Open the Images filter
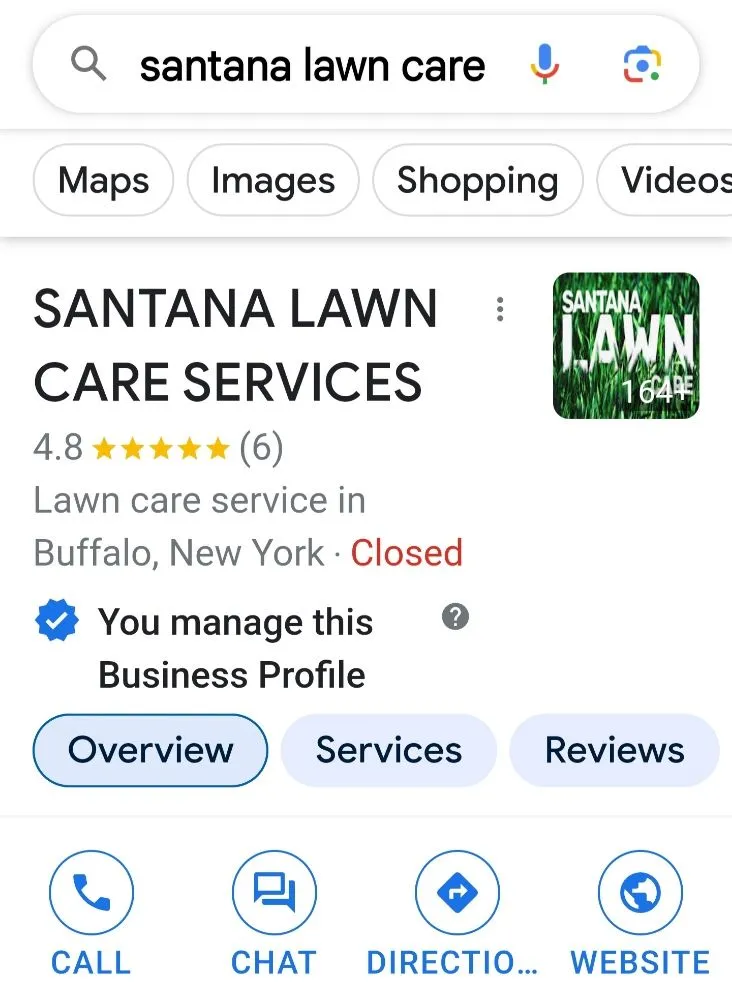 273,180
